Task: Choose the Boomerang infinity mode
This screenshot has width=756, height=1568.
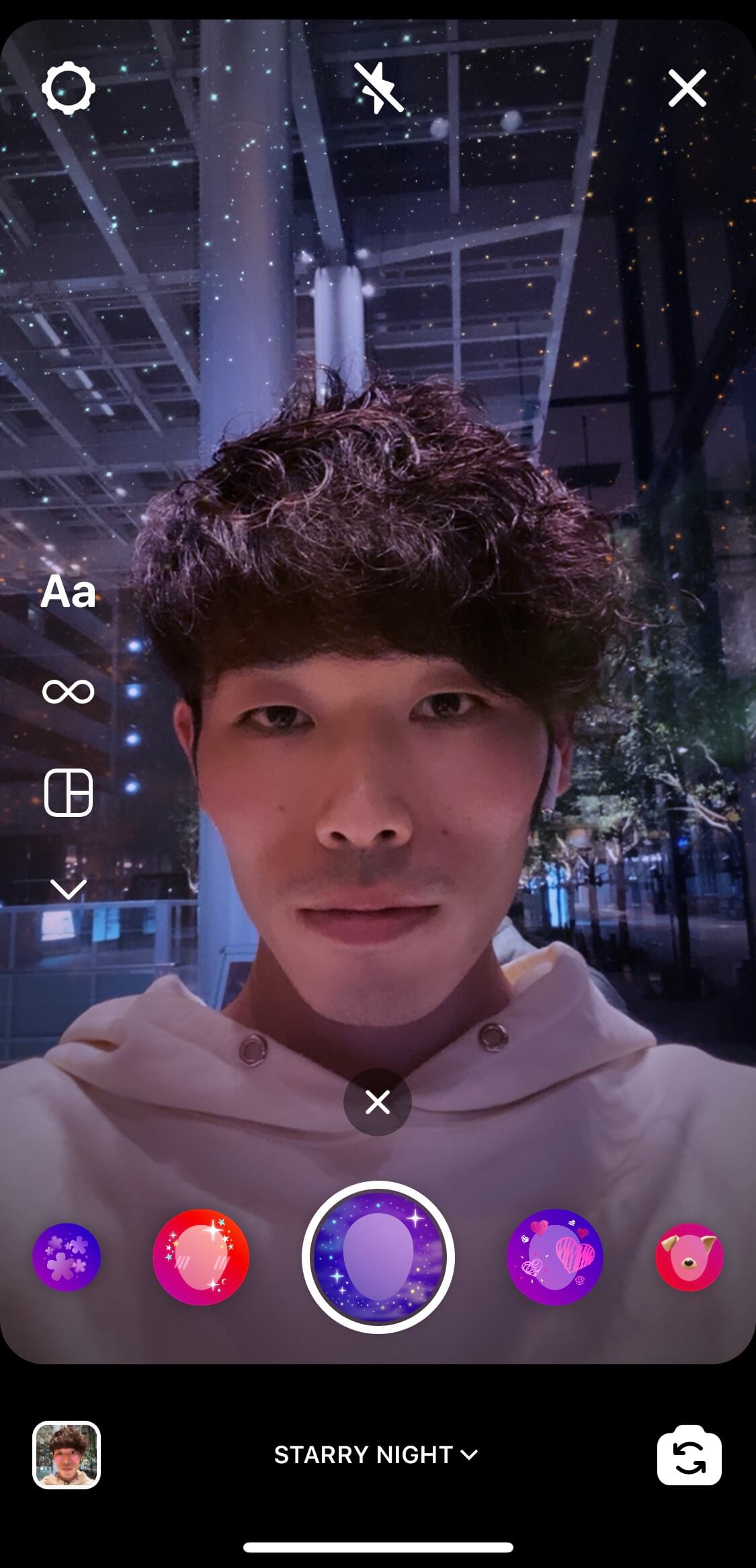Action: [x=69, y=691]
